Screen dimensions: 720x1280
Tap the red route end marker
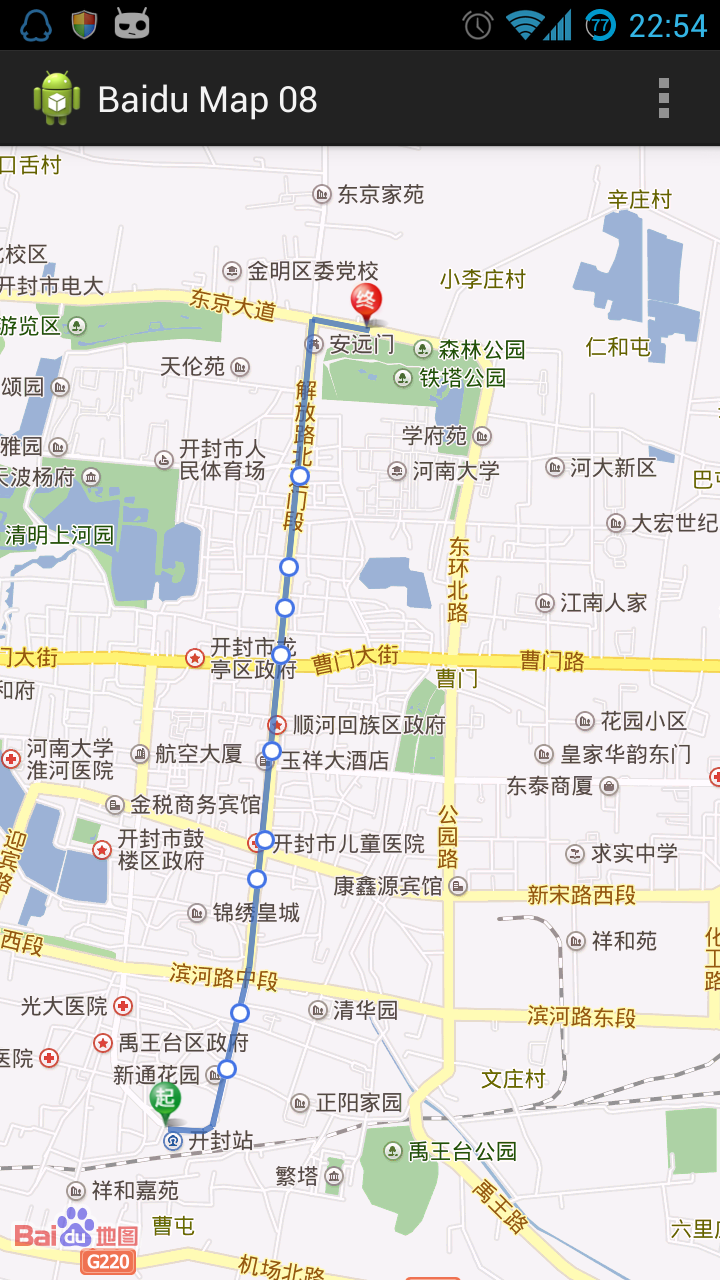pyautogui.click(x=366, y=302)
